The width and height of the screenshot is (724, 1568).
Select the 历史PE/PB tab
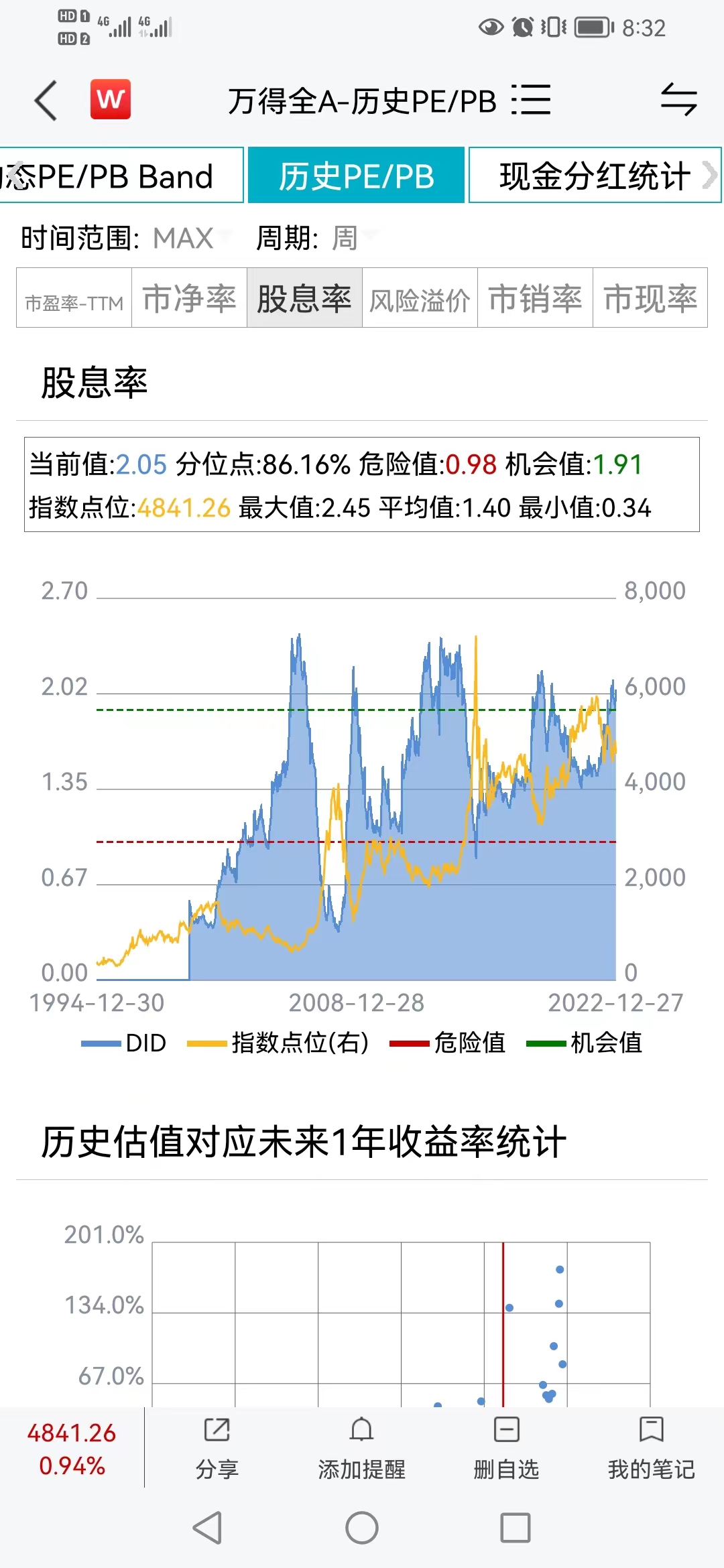tap(356, 176)
